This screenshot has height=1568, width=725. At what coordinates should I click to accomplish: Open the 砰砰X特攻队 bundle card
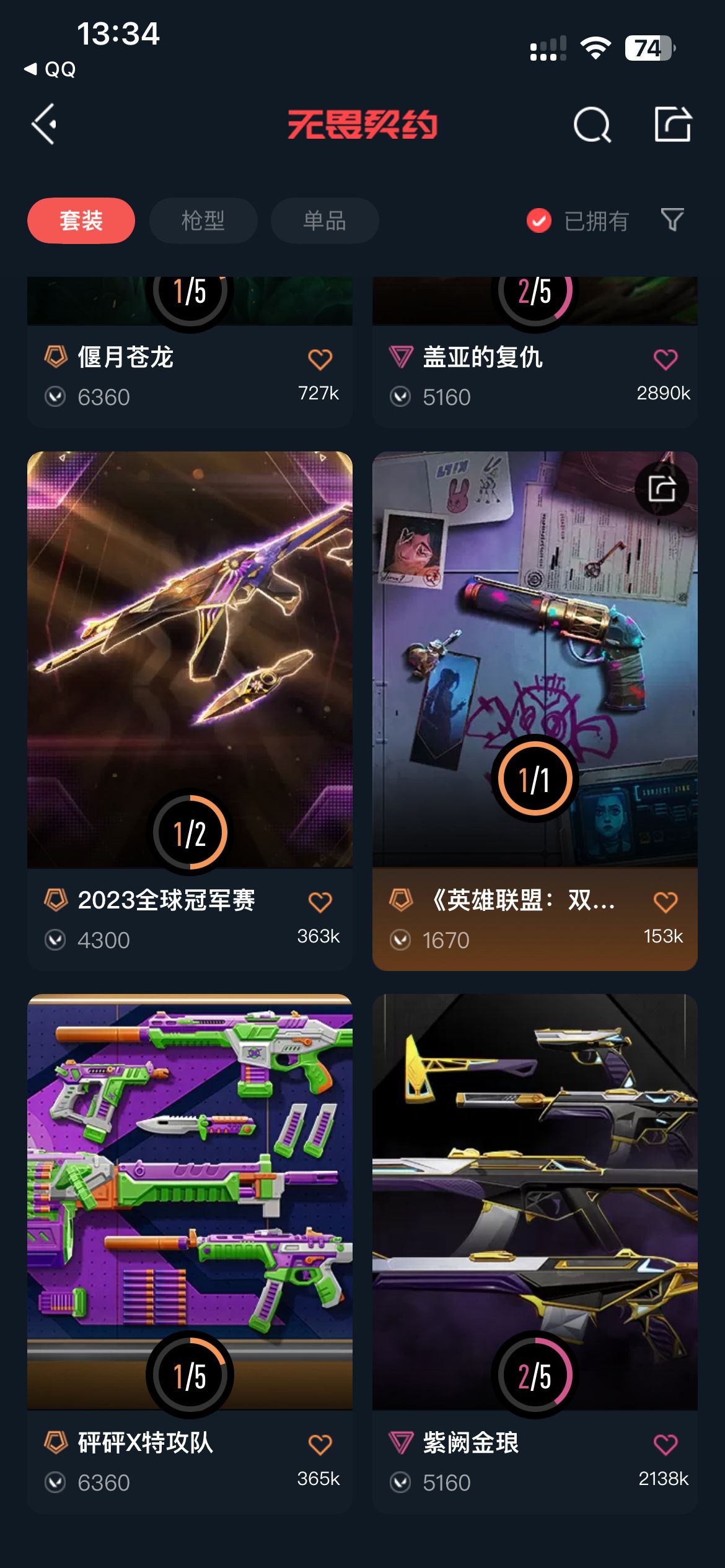[x=190, y=1253]
